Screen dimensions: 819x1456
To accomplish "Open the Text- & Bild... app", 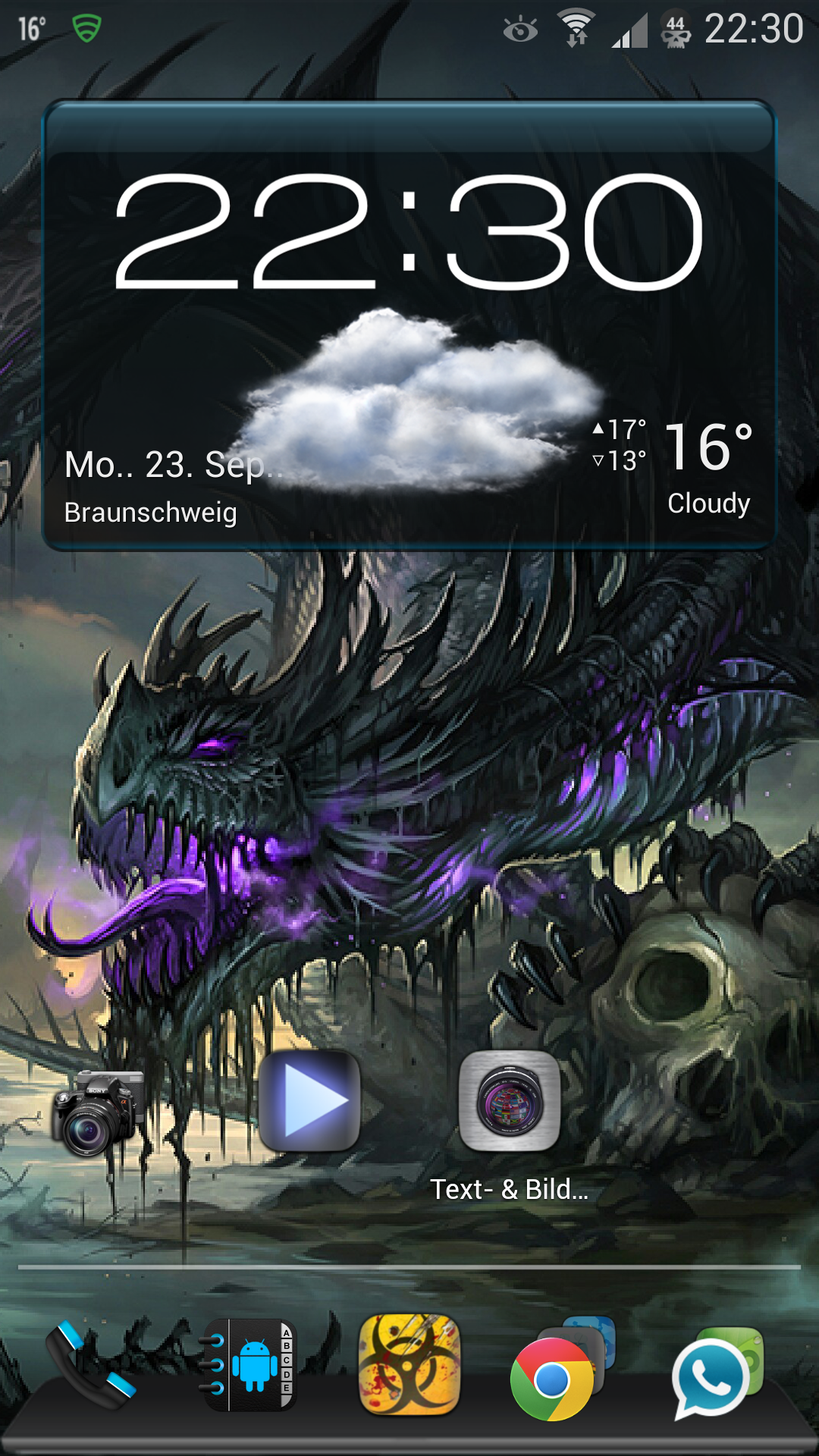I will click(x=510, y=1127).
